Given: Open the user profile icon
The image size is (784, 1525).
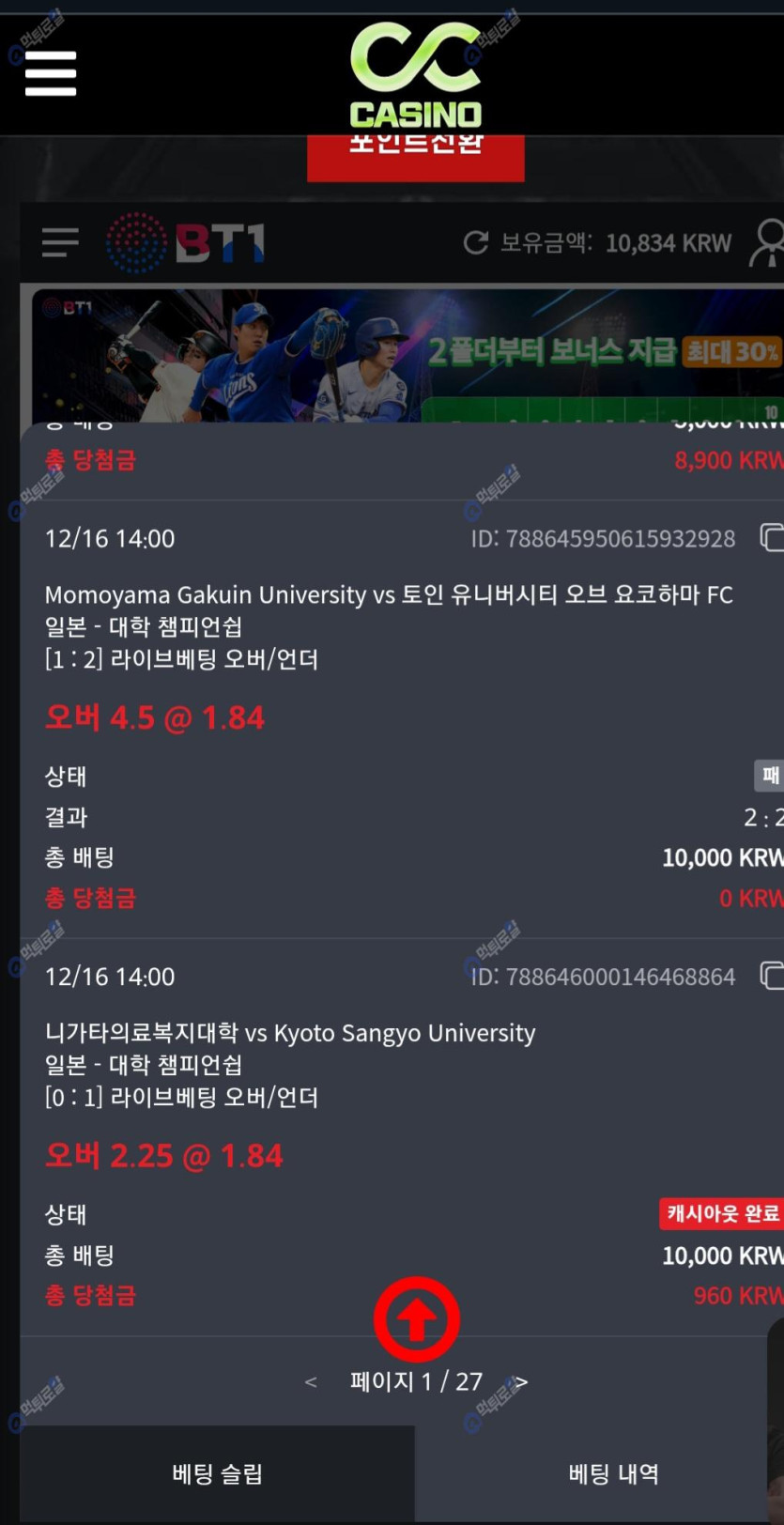Looking at the screenshot, I should click(x=768, y=243).
